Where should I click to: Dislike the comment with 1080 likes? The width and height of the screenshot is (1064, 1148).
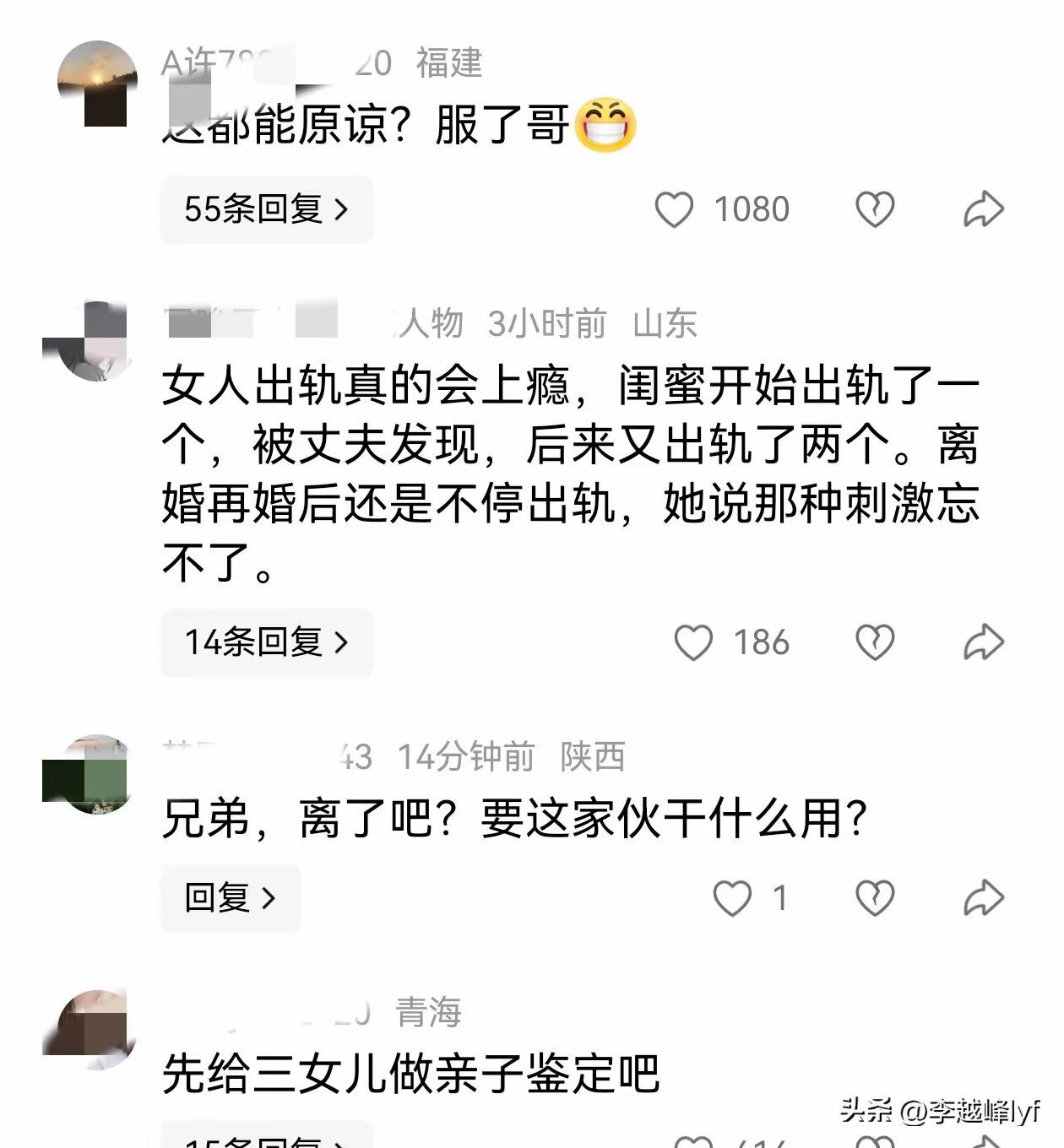pyautogui.click(x=875, y=209)
